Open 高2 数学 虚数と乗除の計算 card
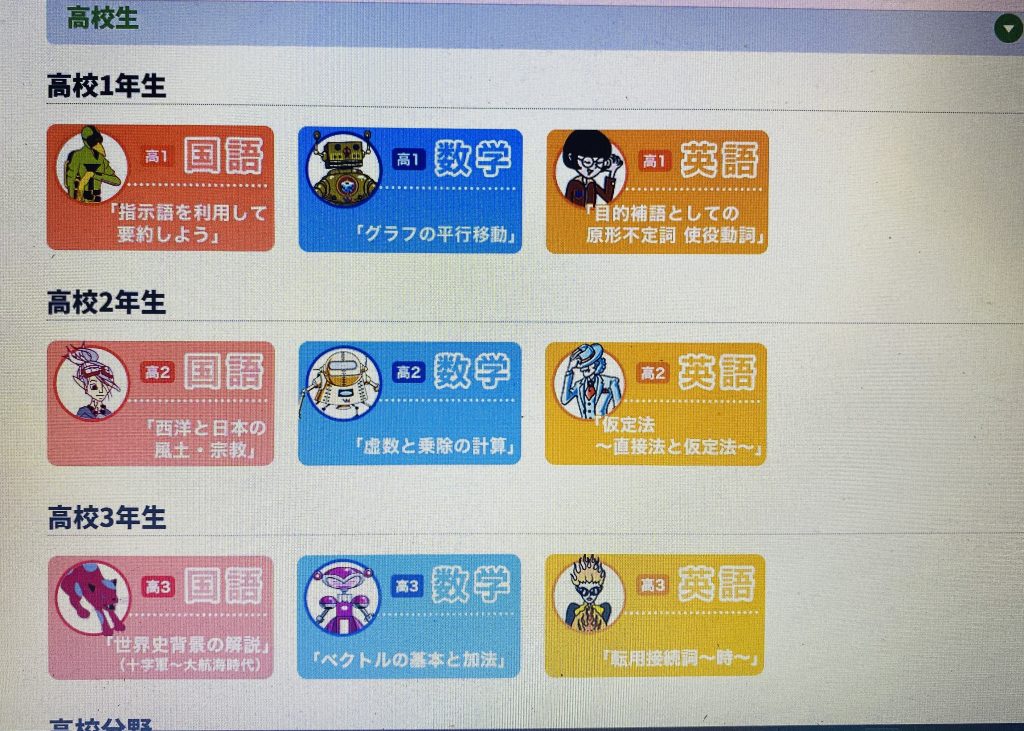1024x731 pixels. pyautogui.click(x=409, y=404)
